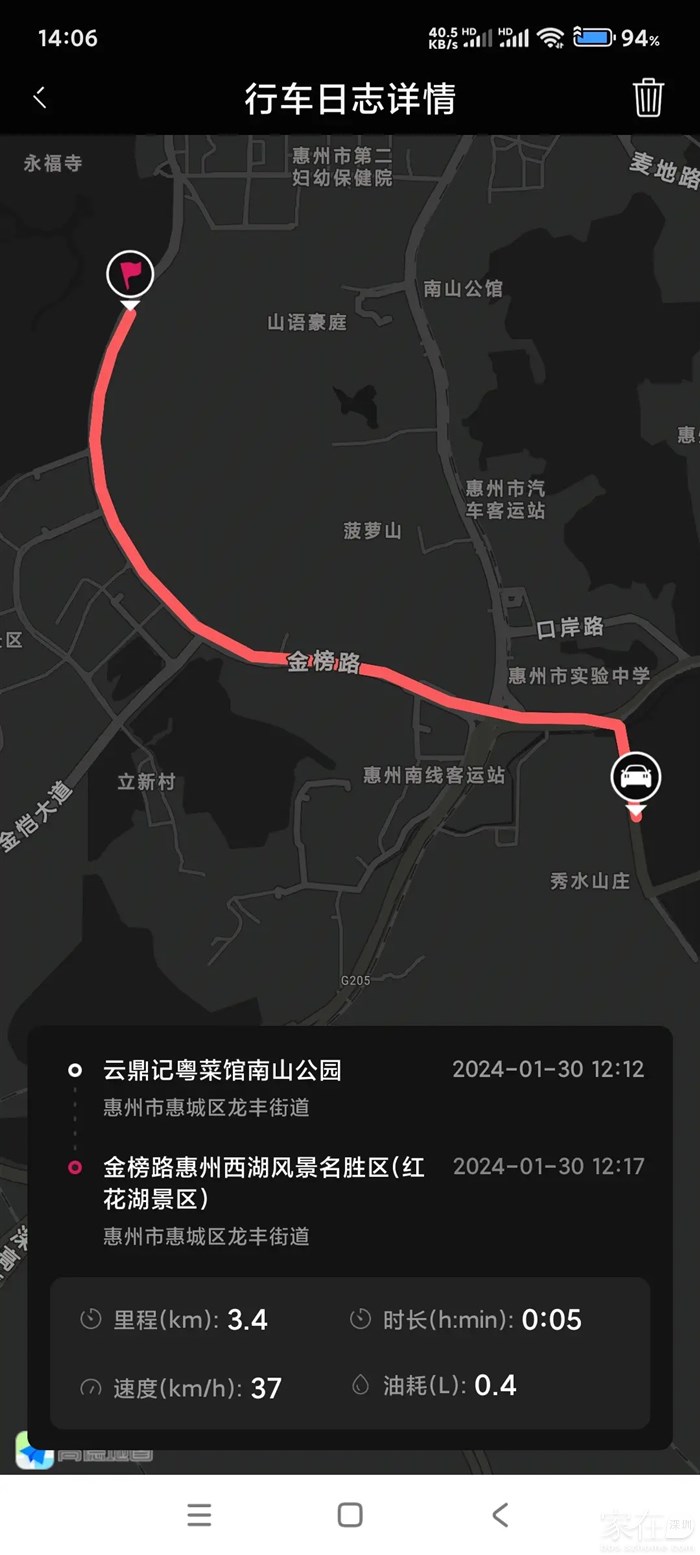Go back from the trip log details
Viewport: 700px width, 1555px height.
point(40,98)
